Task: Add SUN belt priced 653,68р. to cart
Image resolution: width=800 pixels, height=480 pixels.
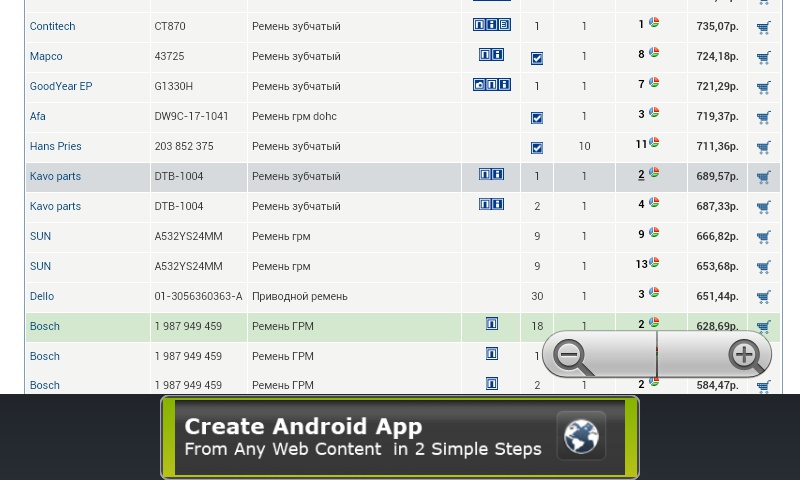Action: 764,268
